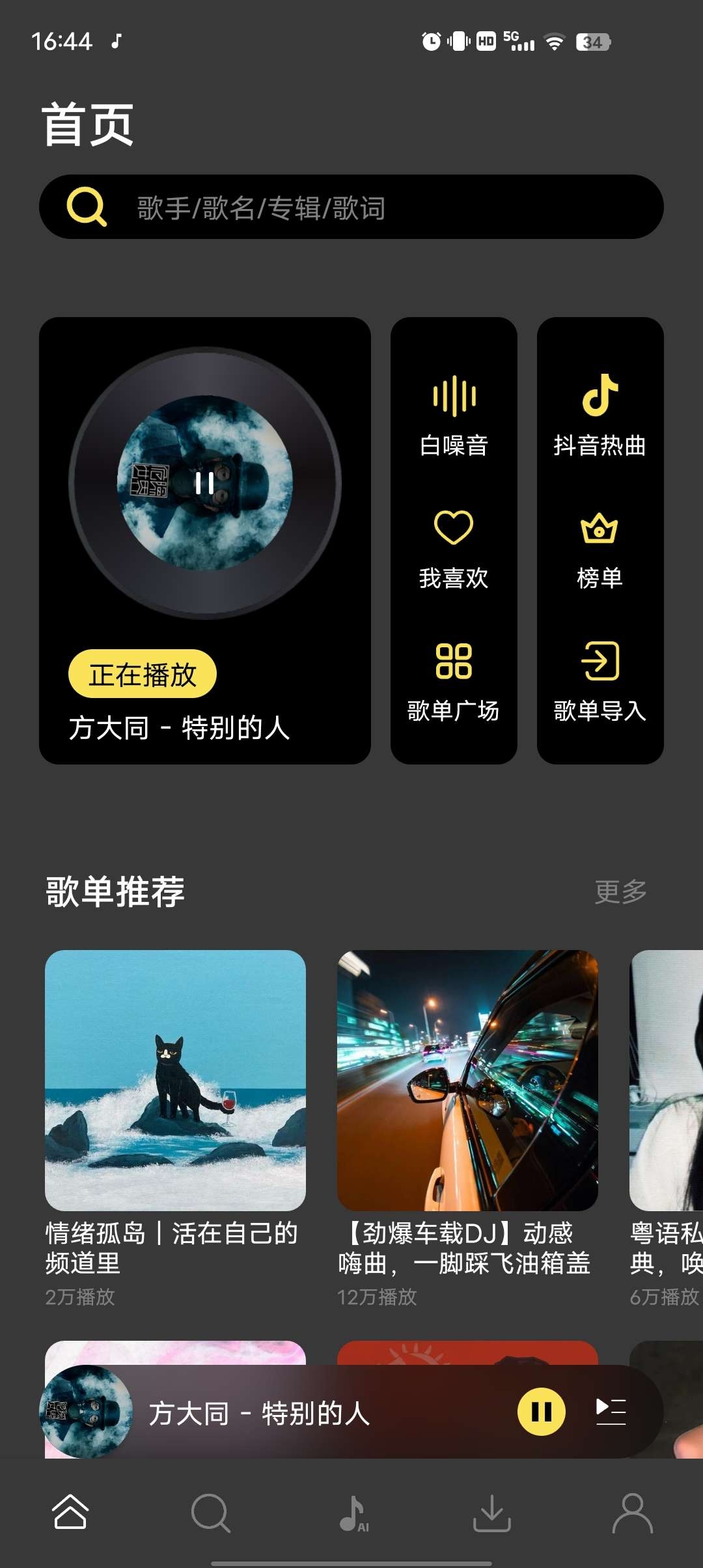Open 白噪音 white noise
Image resolution: width=703 pixels, height=1568 pixels.
click(x=454, y=415)
